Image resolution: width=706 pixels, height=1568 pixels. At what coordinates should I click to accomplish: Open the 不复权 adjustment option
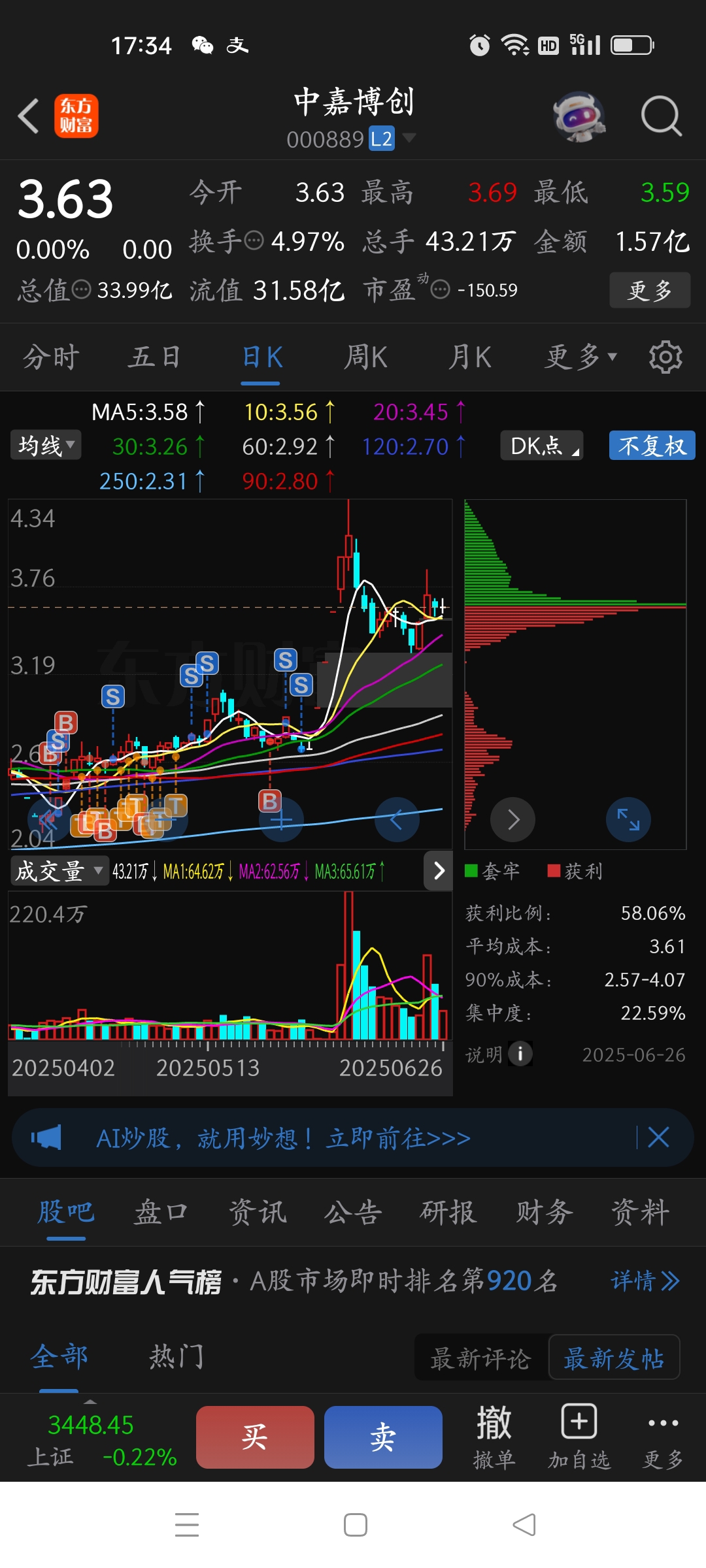[652, 446]
